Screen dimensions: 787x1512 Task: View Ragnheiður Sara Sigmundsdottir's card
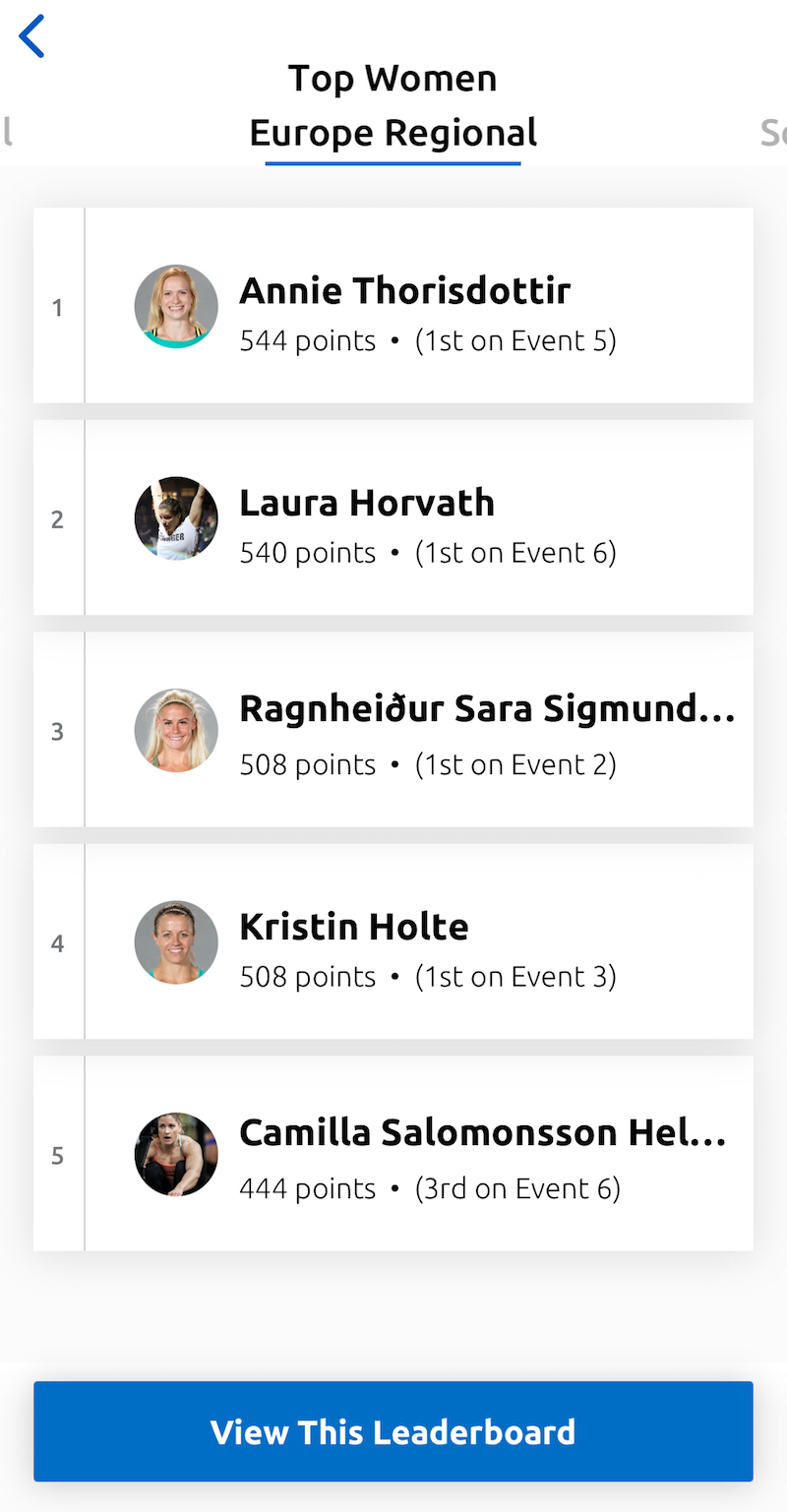[x=393, y=729]
